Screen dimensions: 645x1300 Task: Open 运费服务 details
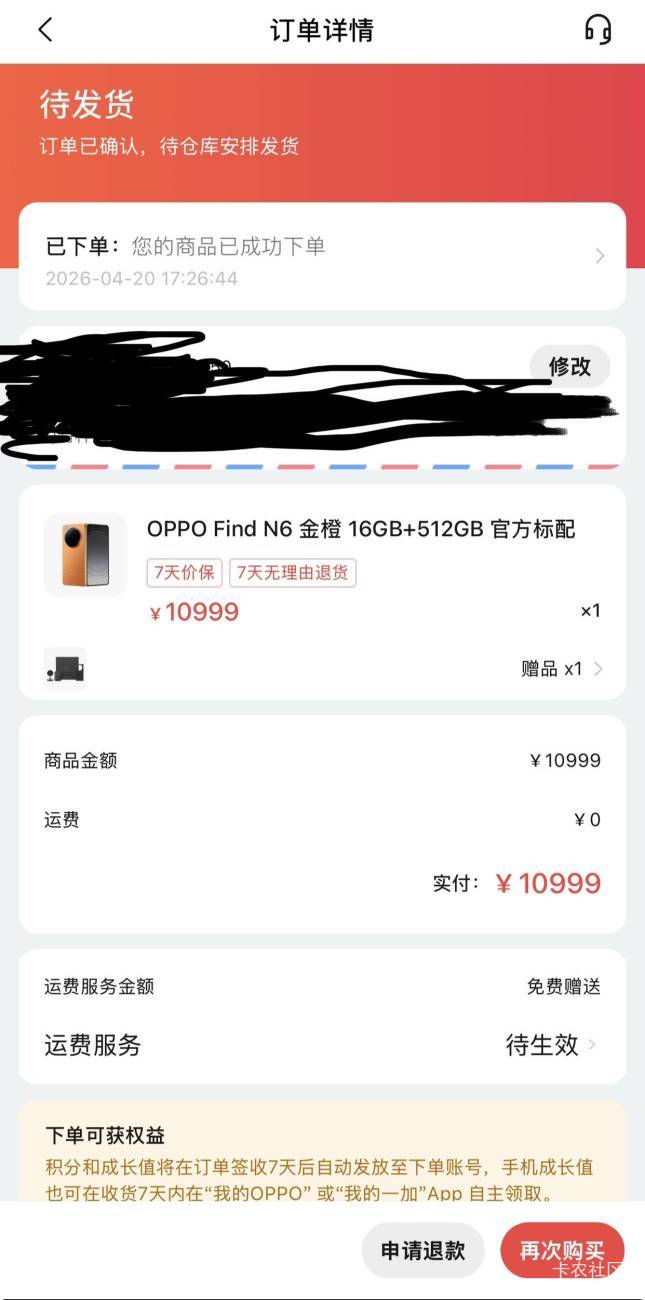coord(322,1046)
